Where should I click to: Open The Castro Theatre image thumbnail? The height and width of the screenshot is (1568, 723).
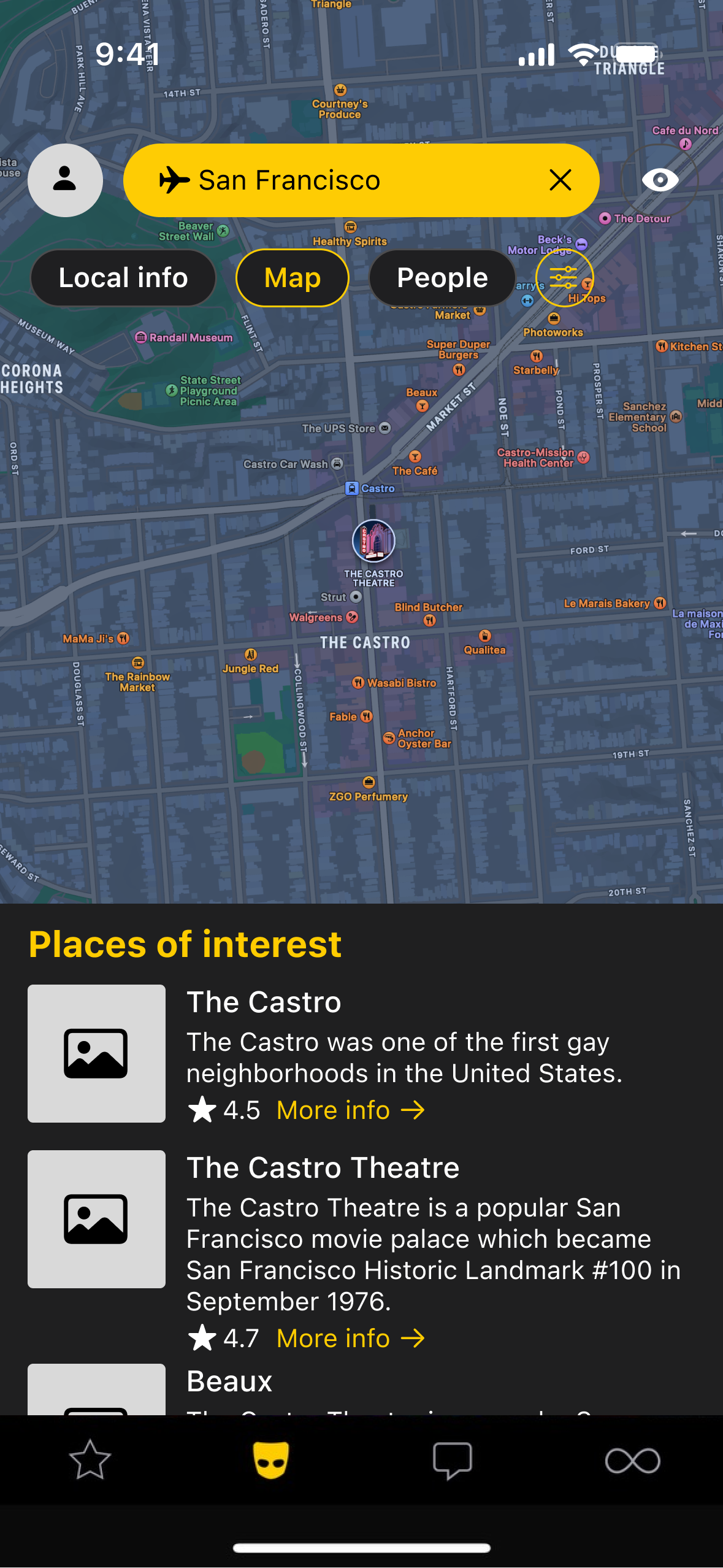96,1219
